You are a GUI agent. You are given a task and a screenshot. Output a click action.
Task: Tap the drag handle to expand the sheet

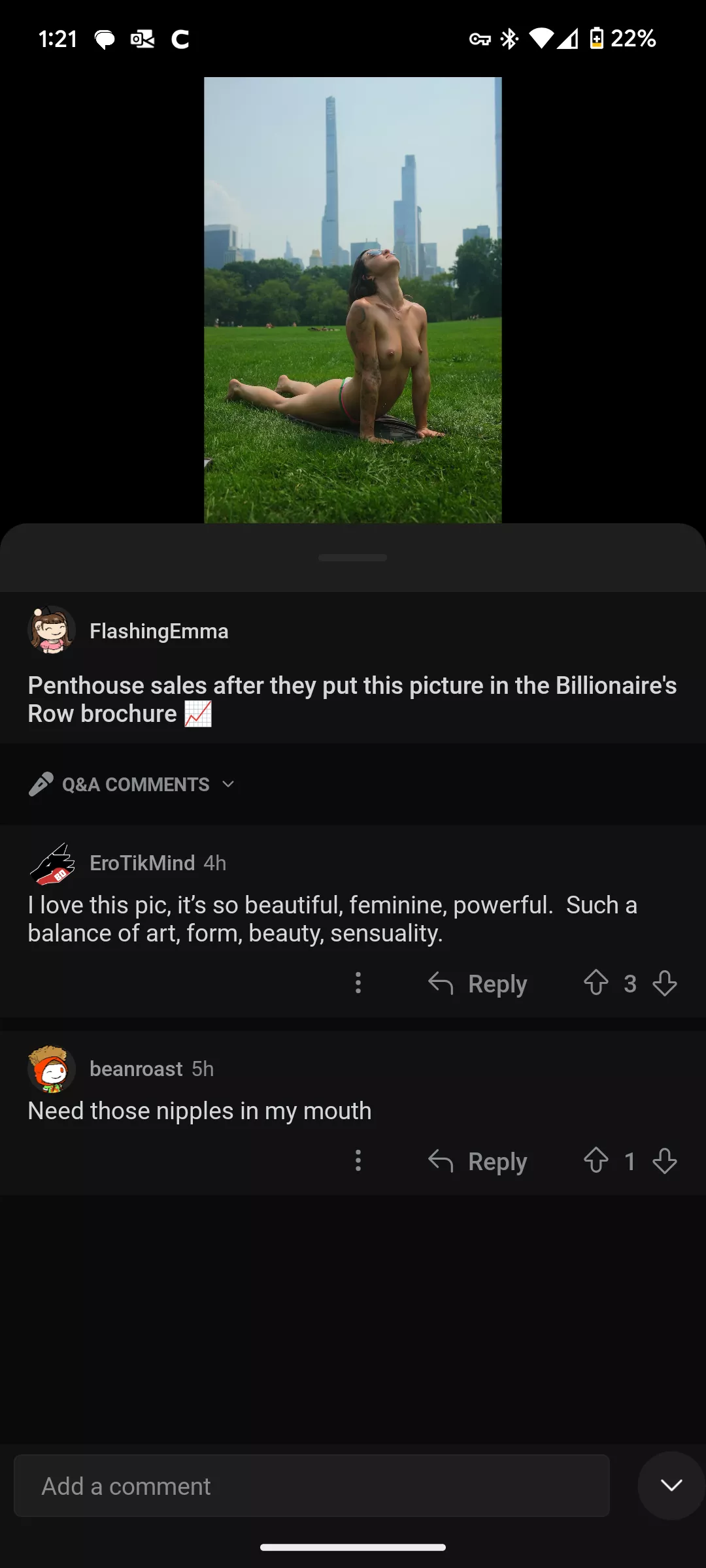[x=352, y=557]
